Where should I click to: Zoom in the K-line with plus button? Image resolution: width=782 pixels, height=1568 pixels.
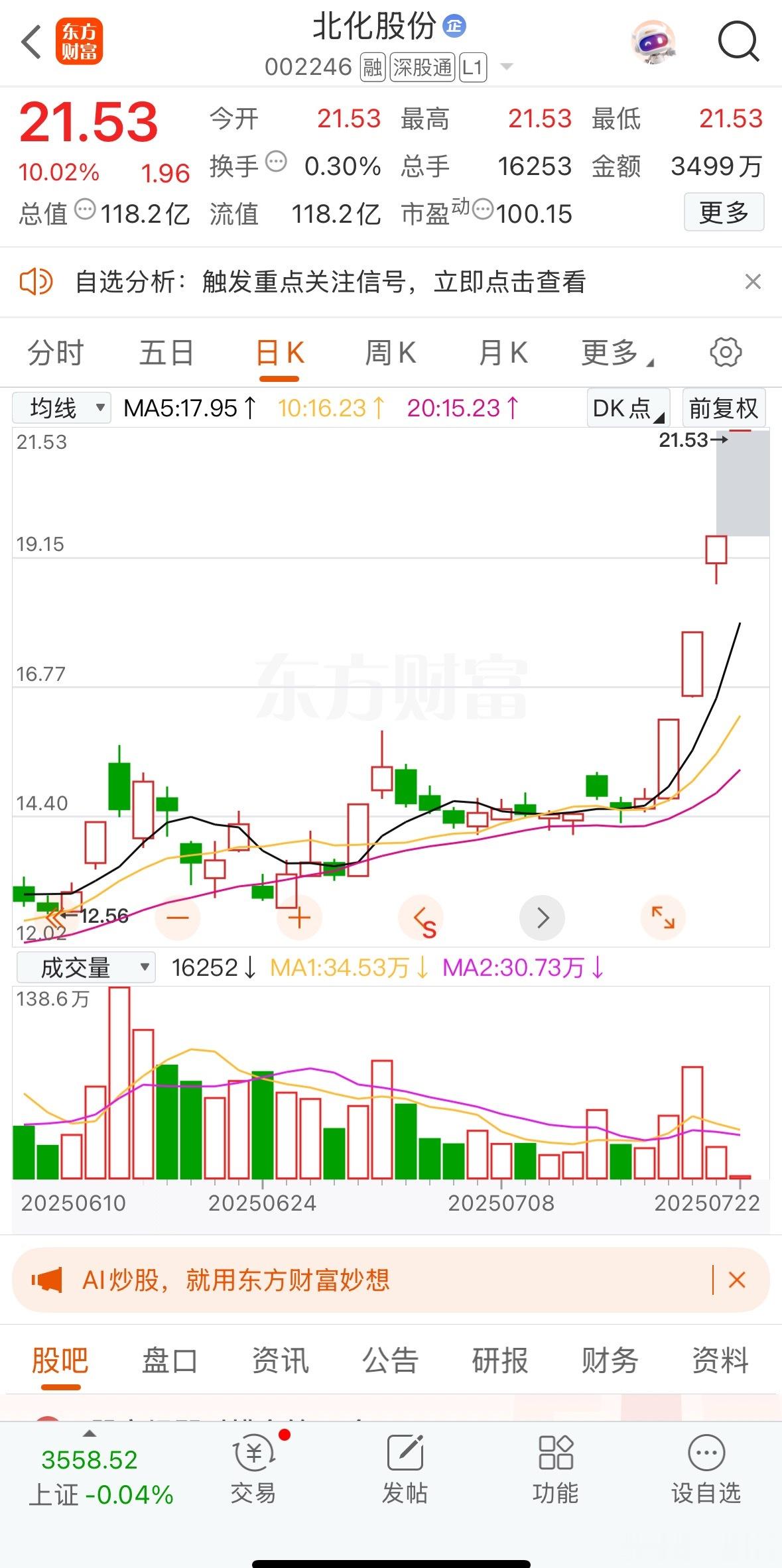pos(299,918)
